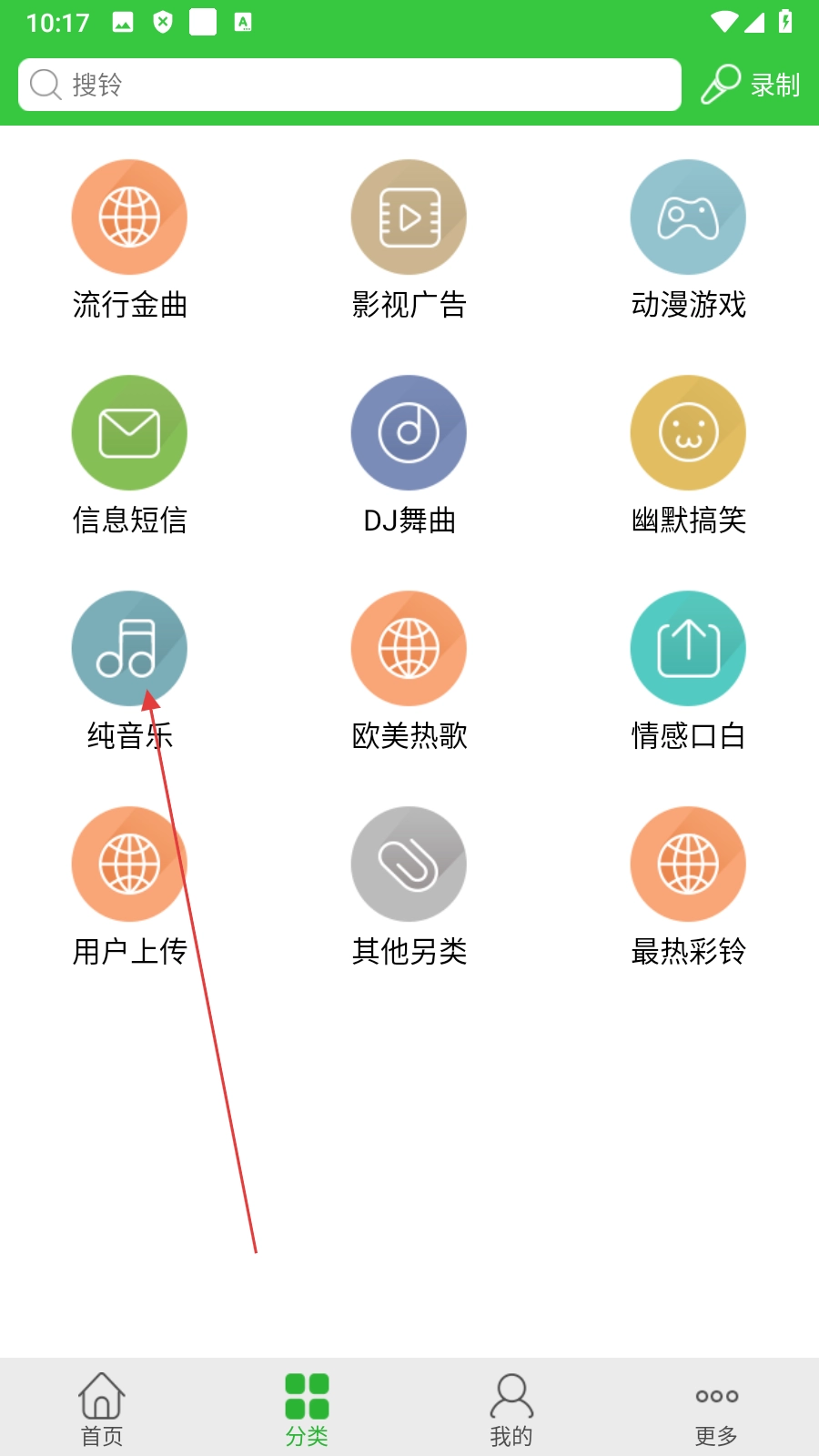Open the 纯音乐 music notes icon

click(129, 648)
